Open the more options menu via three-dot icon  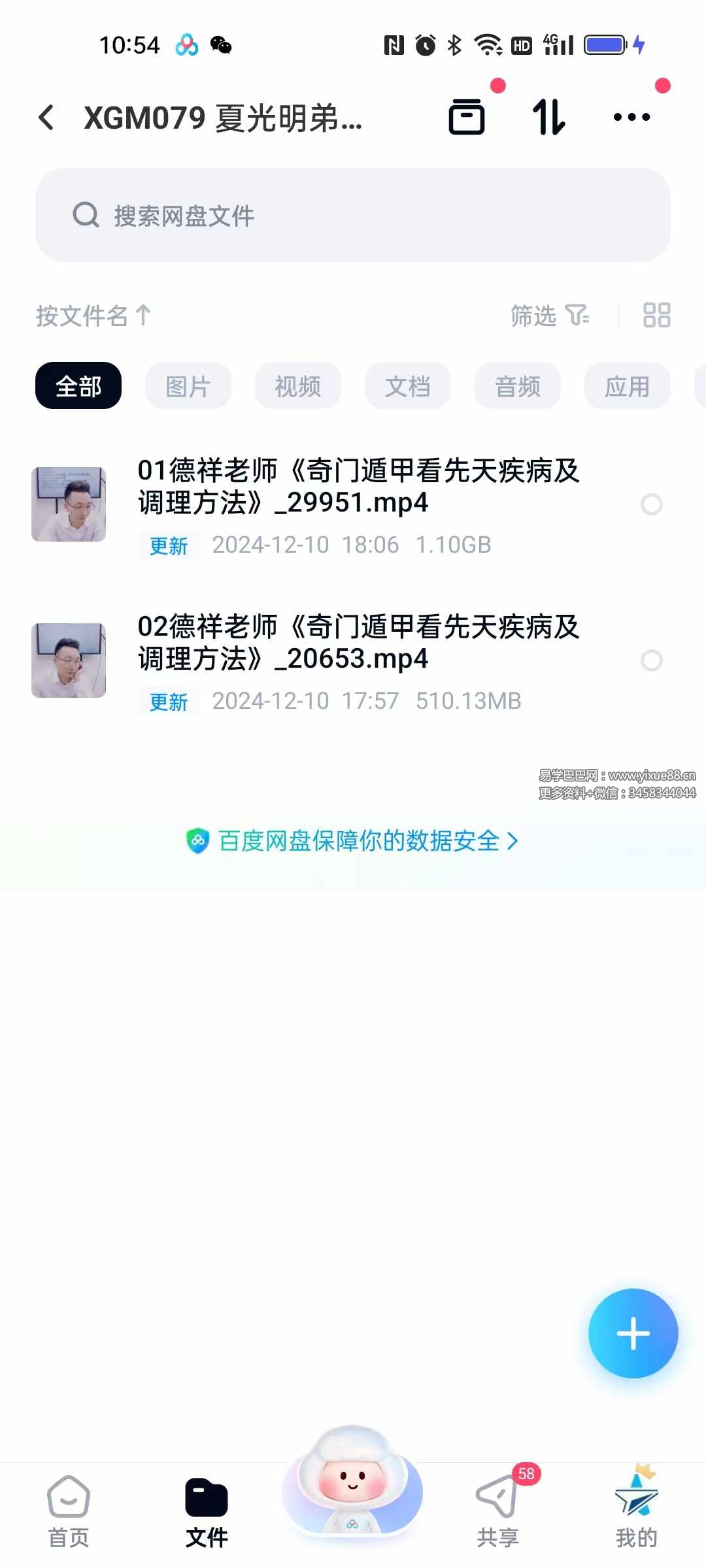coord(631,116)
